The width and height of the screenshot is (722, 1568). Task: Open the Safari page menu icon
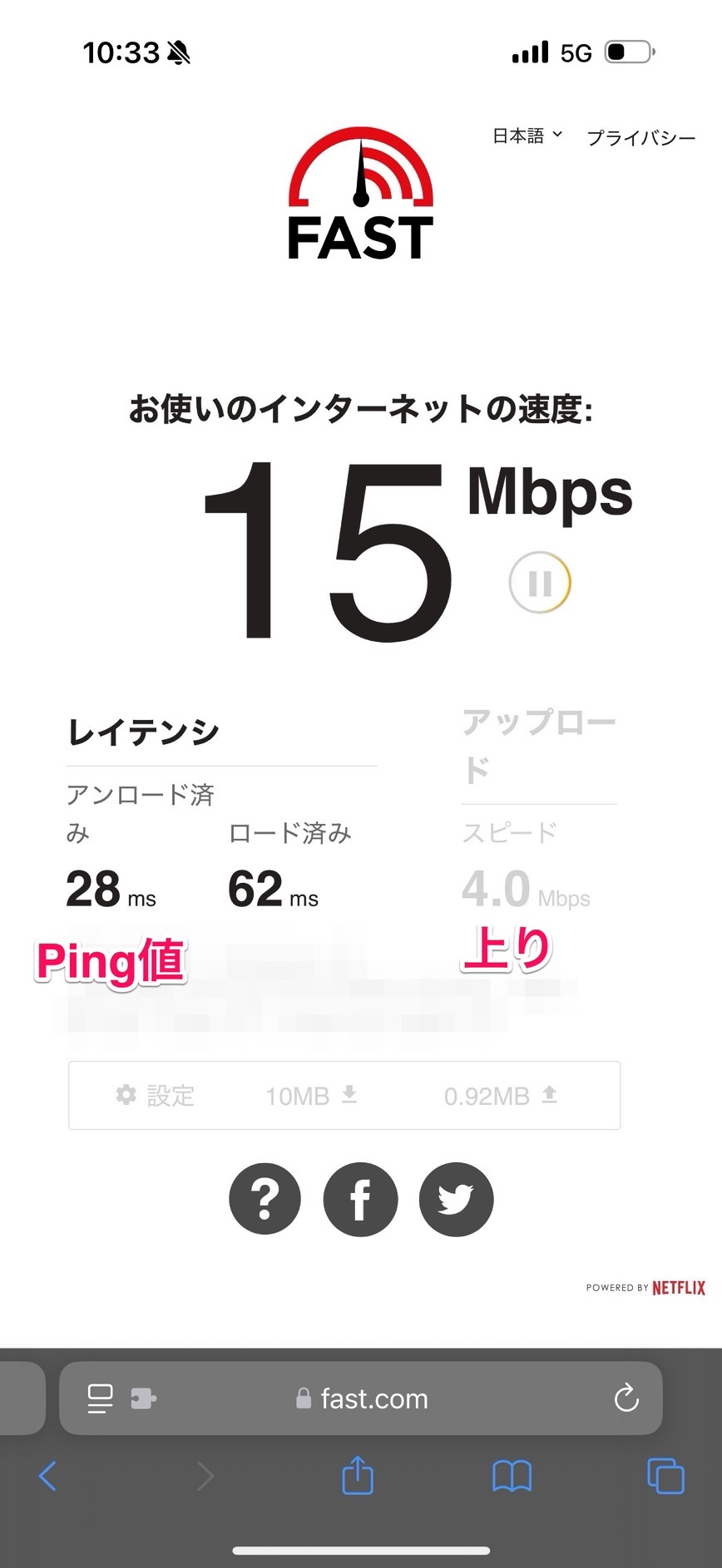pyautogui.click(x=100, y=1398)
